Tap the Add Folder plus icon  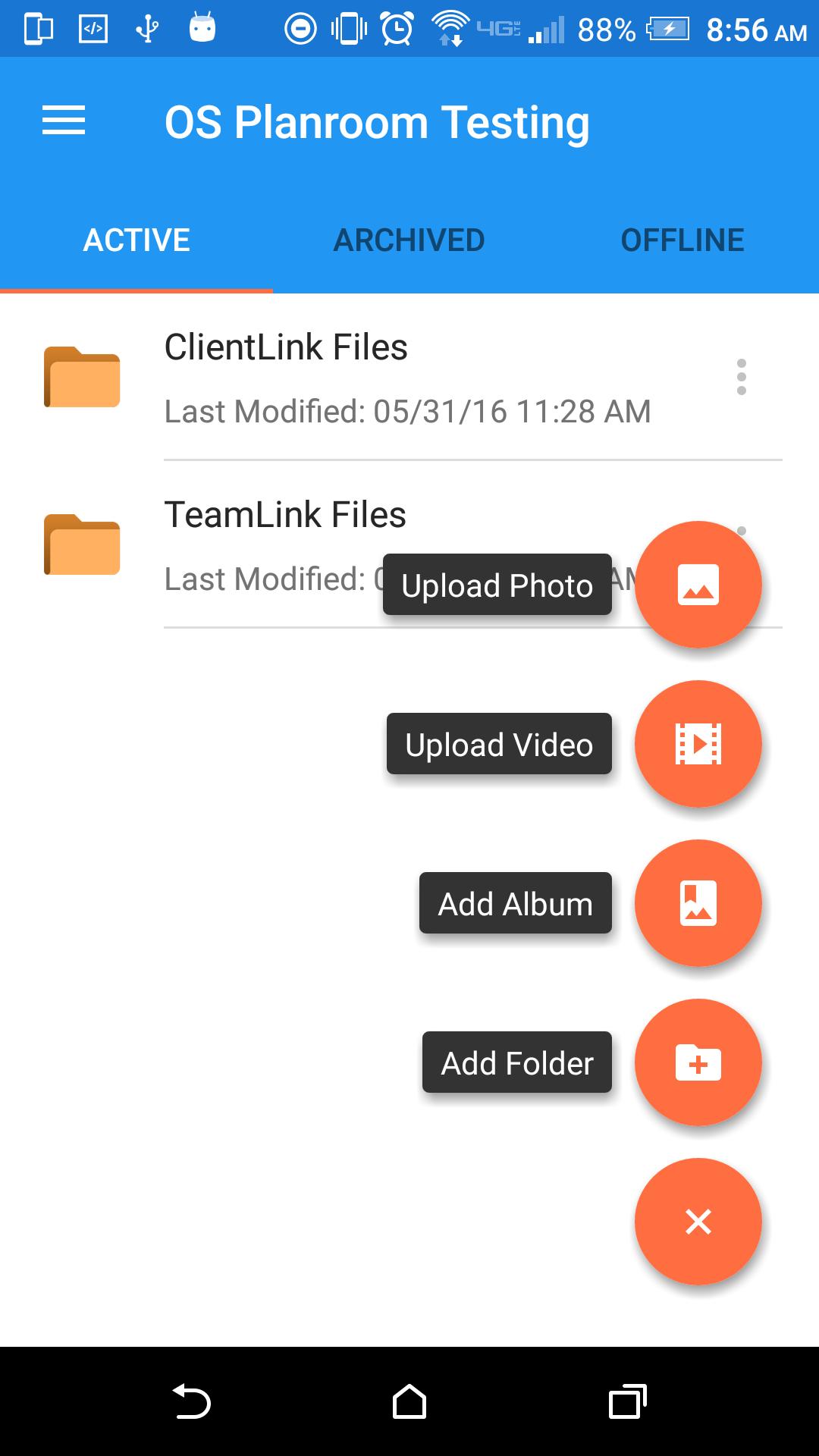click(698, 1062)
